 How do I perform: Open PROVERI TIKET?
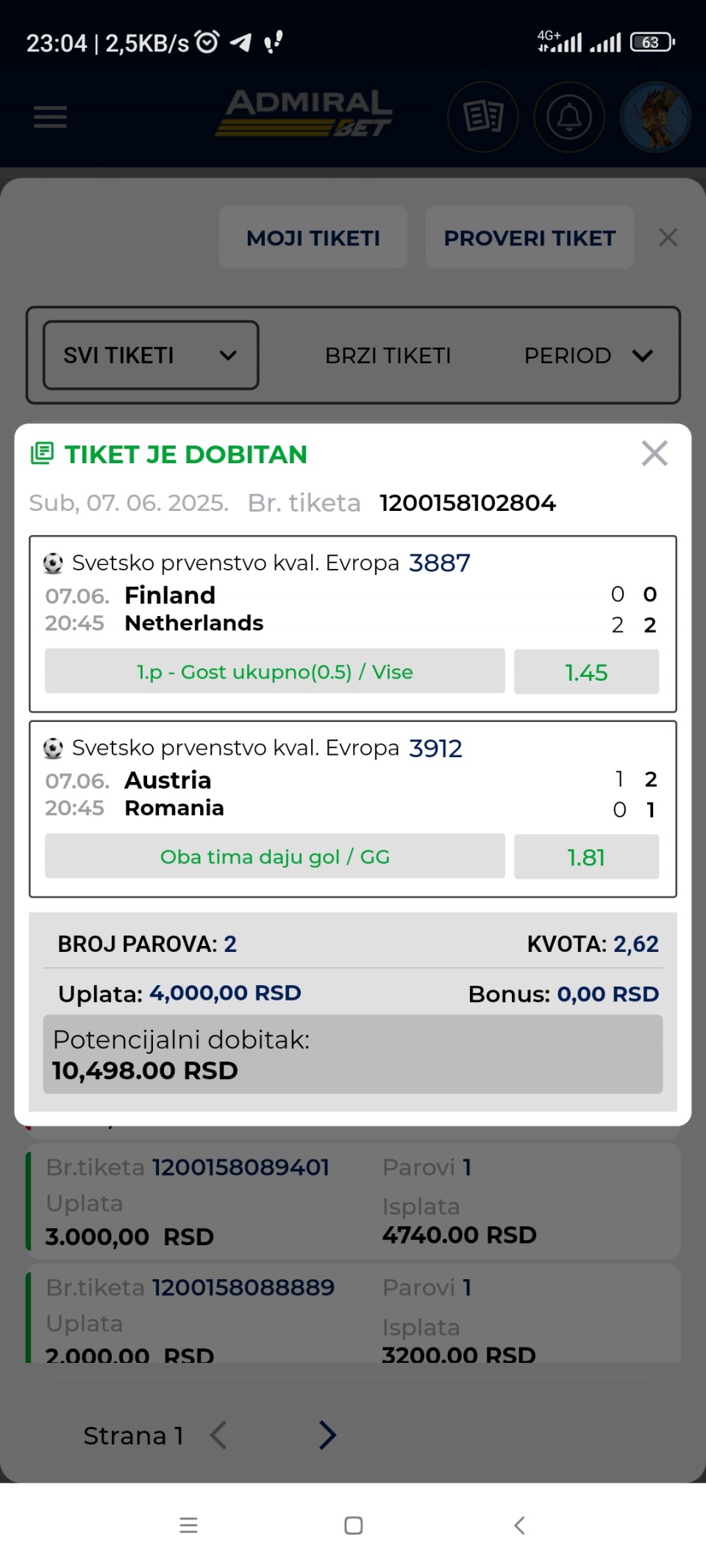click(529, 237)
